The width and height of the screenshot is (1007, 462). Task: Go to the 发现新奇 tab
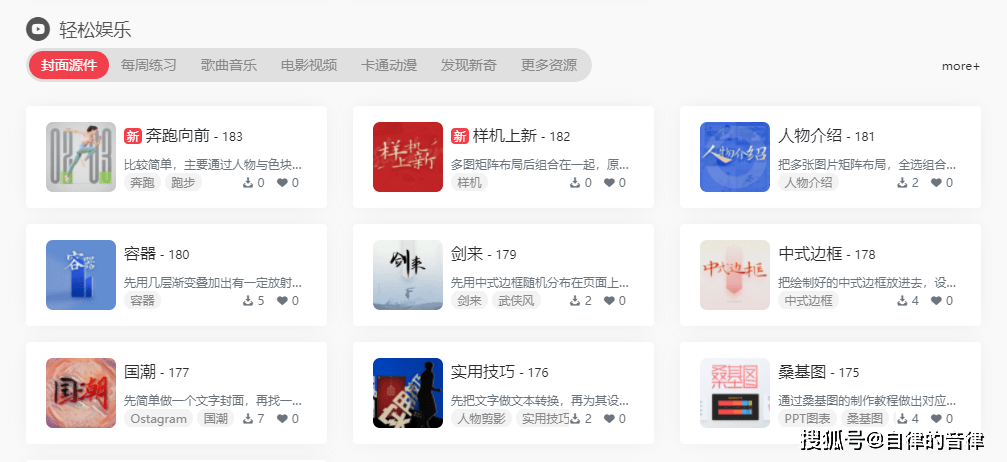469,65
